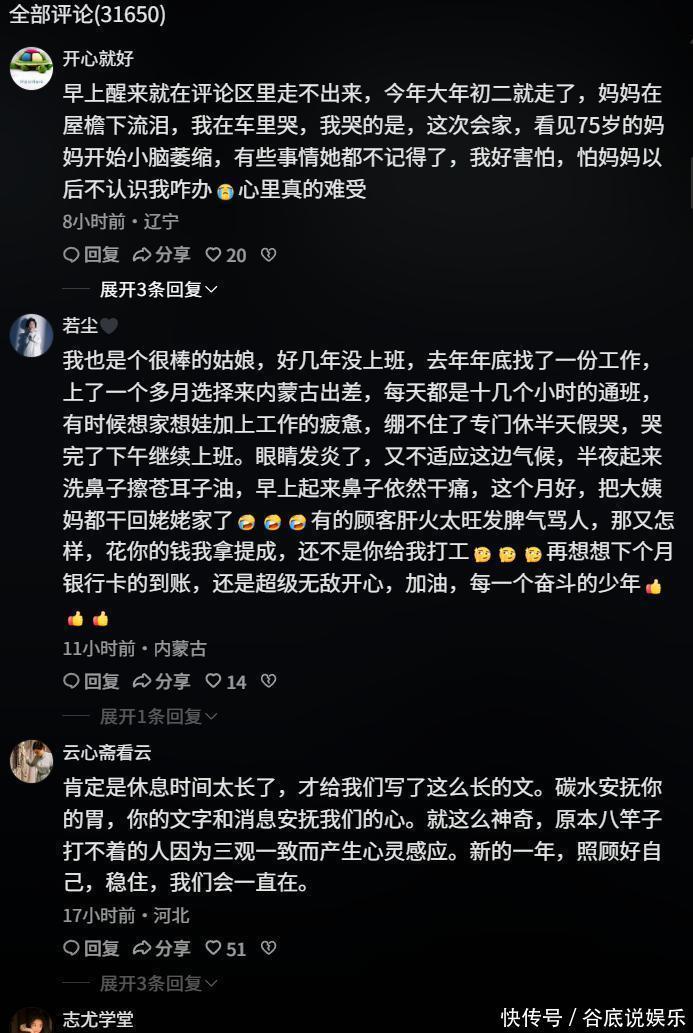Like 若尘's comment with 14 likes
The width and height of the screenshot is (693, 1033).
[x=225, y=681]
